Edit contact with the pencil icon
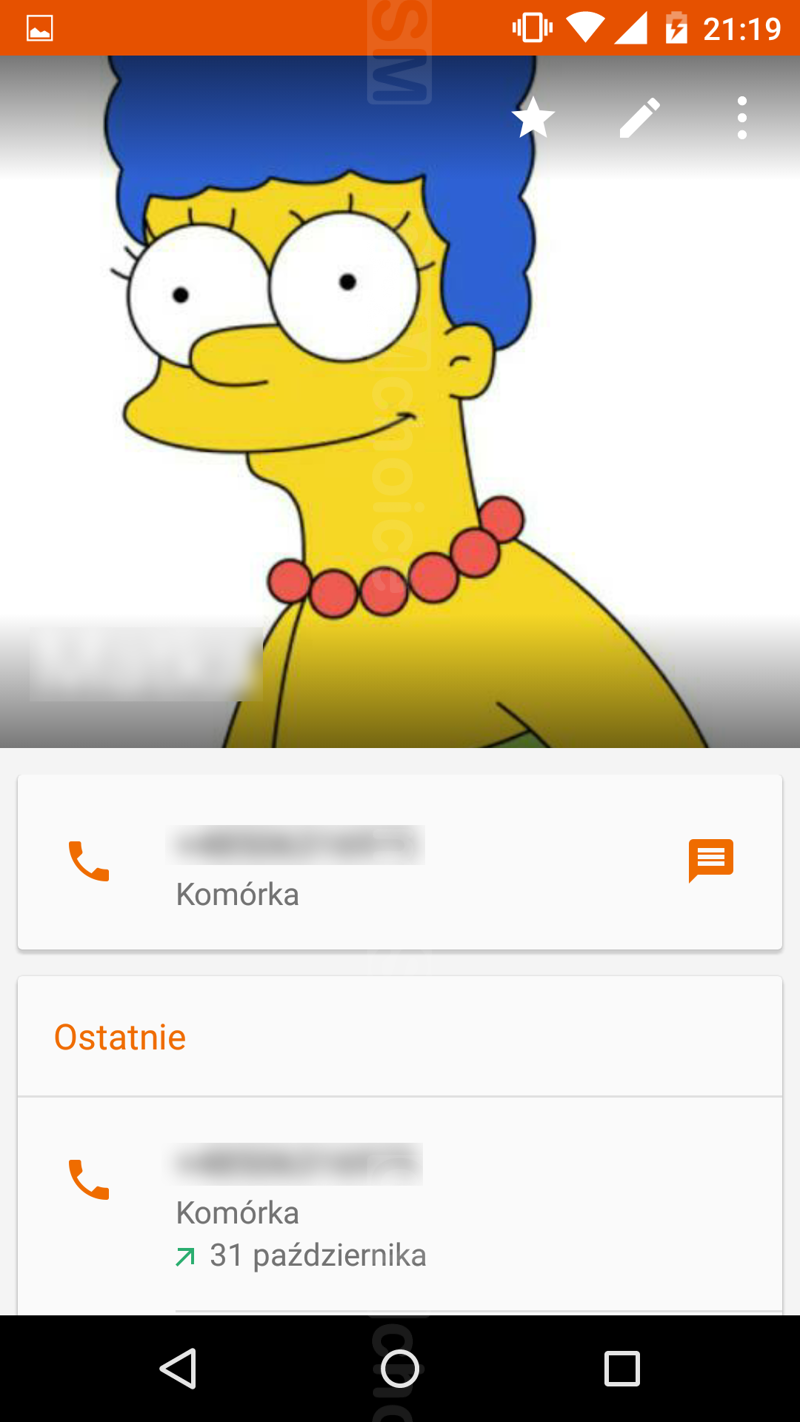This screenshot has width=800, height=1422. tap(640, 119)
